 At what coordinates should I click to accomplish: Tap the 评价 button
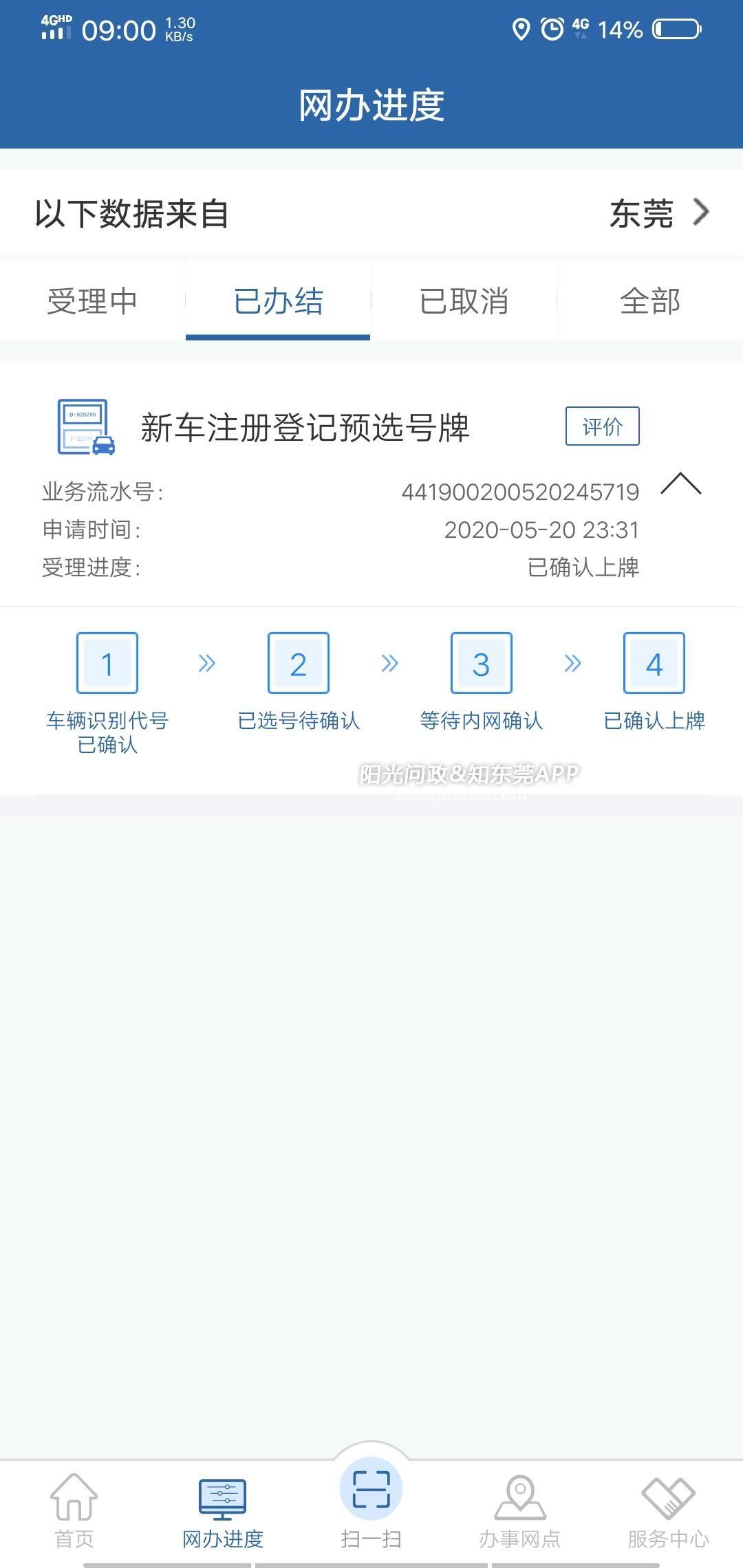tap(602, 426)
